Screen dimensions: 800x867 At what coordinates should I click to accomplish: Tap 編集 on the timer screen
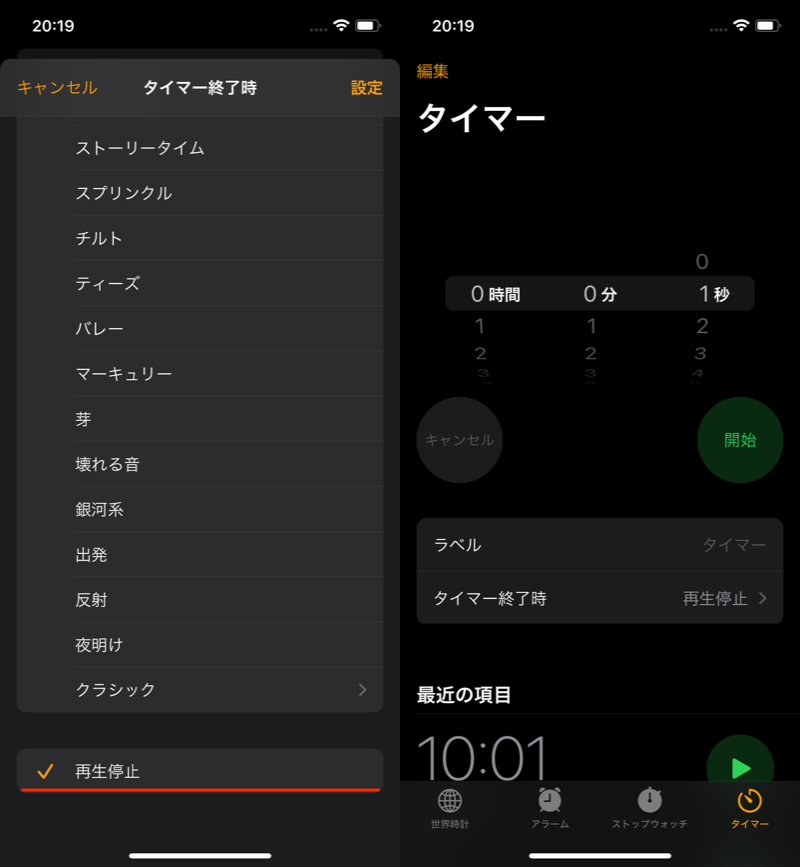click(x=433, y=71)
